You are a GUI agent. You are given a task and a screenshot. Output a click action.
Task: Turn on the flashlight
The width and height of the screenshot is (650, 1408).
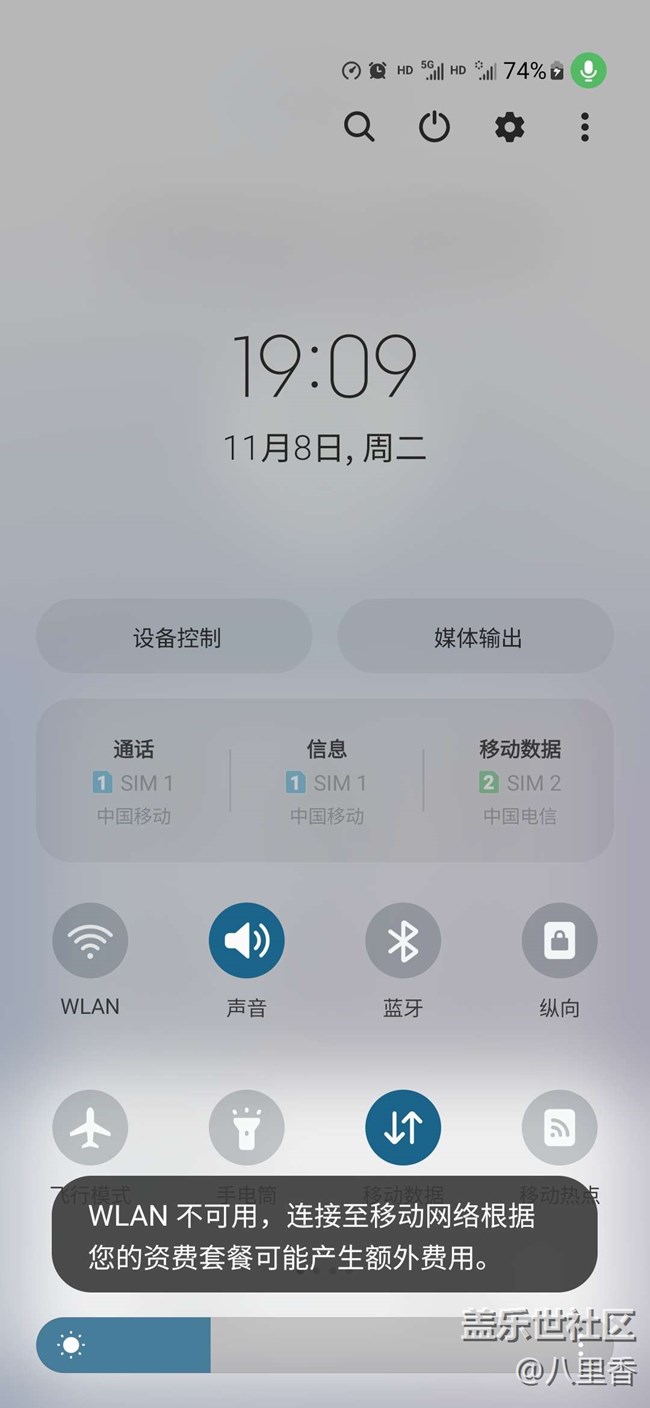point(246,1128)
